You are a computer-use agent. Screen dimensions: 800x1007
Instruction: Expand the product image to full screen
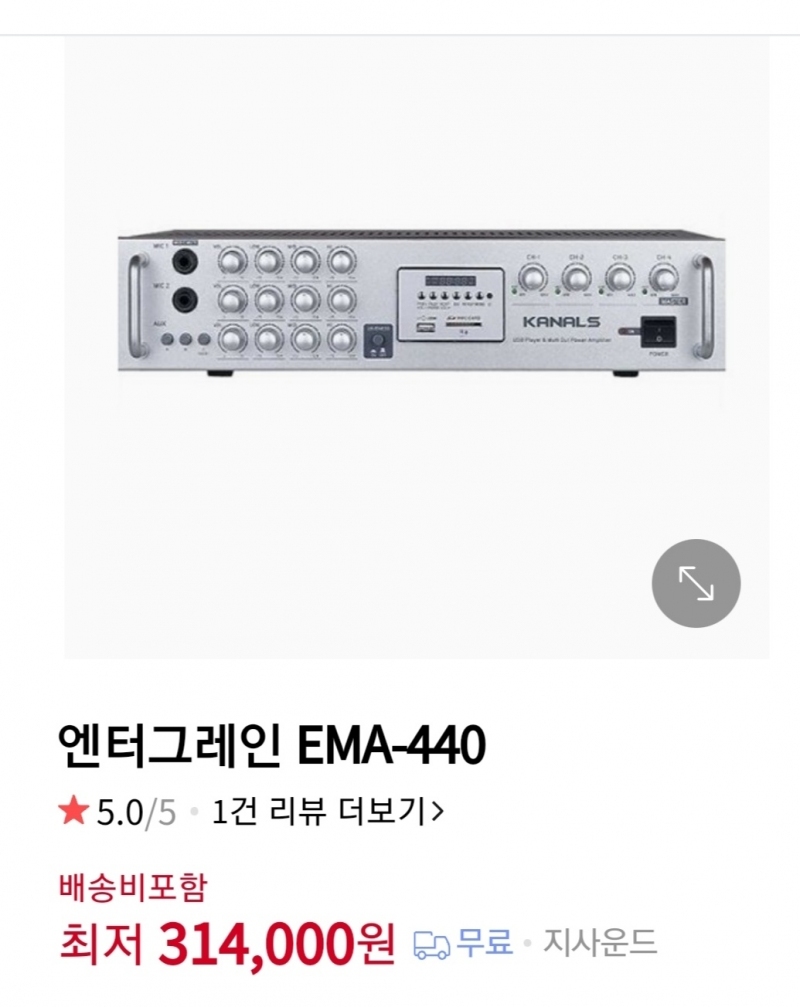pos(696,583)
